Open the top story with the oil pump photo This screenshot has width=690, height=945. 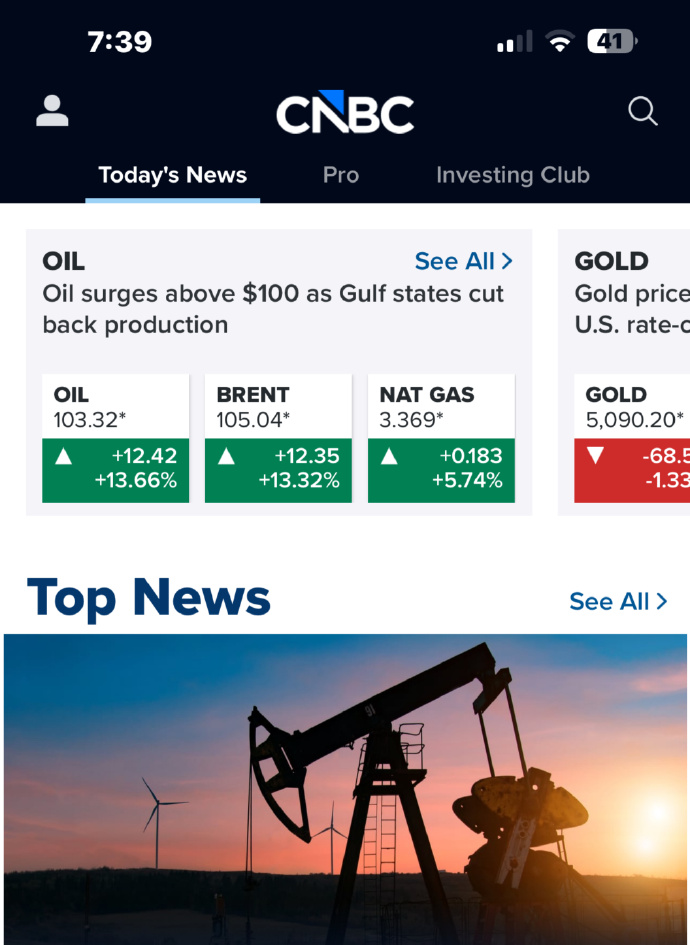(345, 788)
